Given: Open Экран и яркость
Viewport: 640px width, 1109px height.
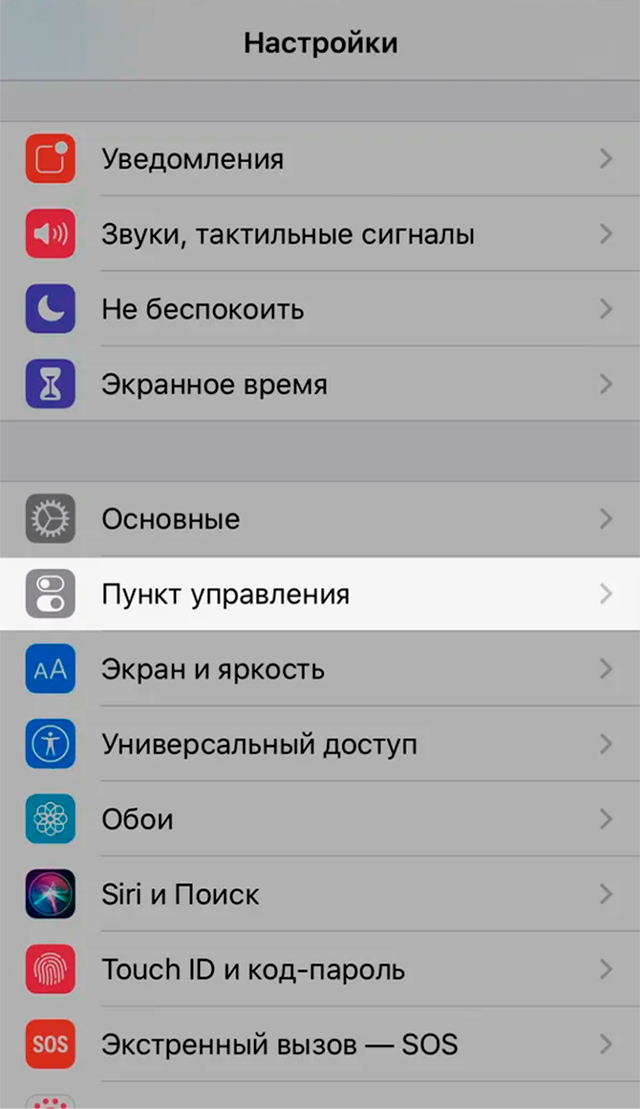Looking at the screenshot, I should 212,669.
